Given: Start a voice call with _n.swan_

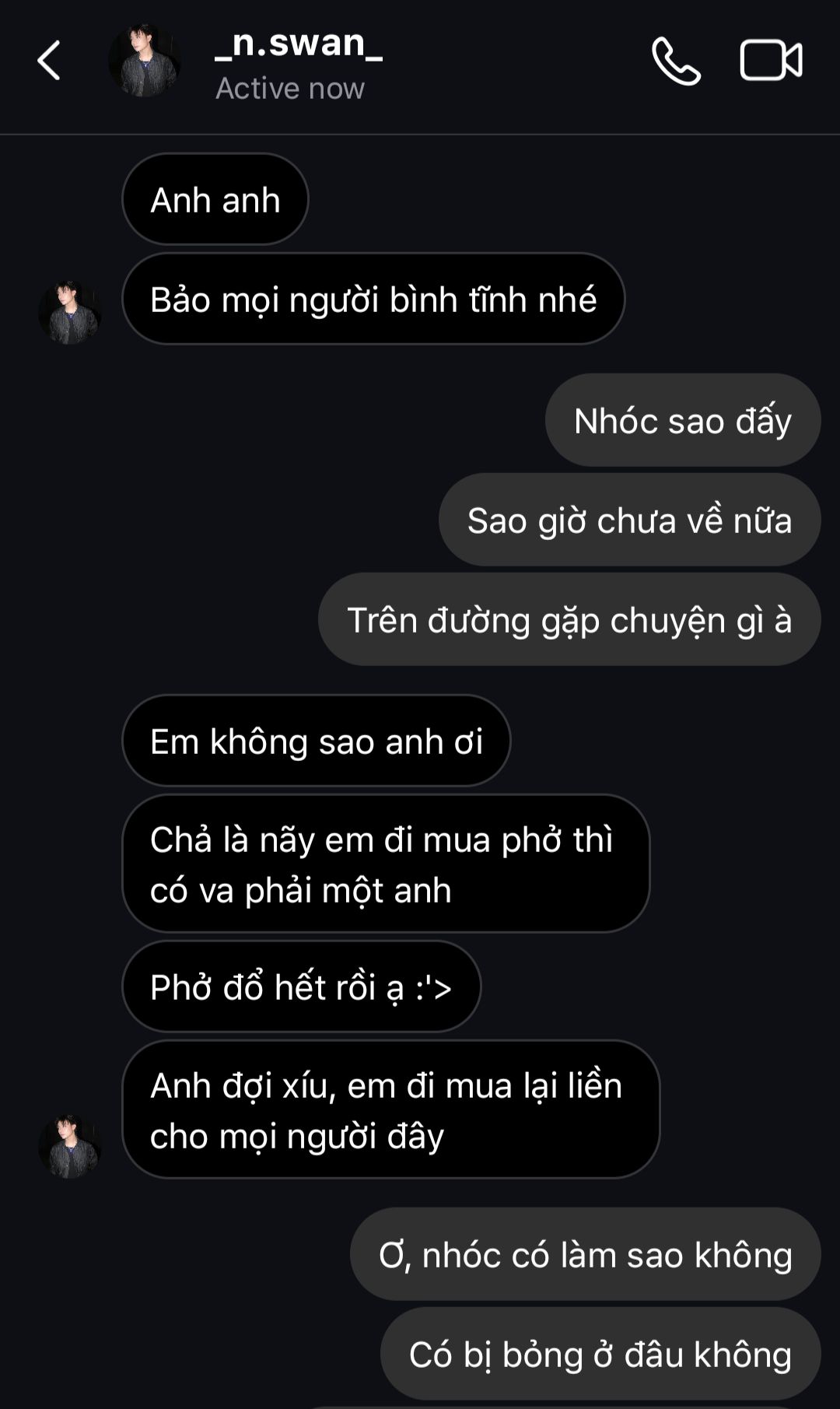Looking at the screenshot, I should pyautogui.click(x=676, y=61).
